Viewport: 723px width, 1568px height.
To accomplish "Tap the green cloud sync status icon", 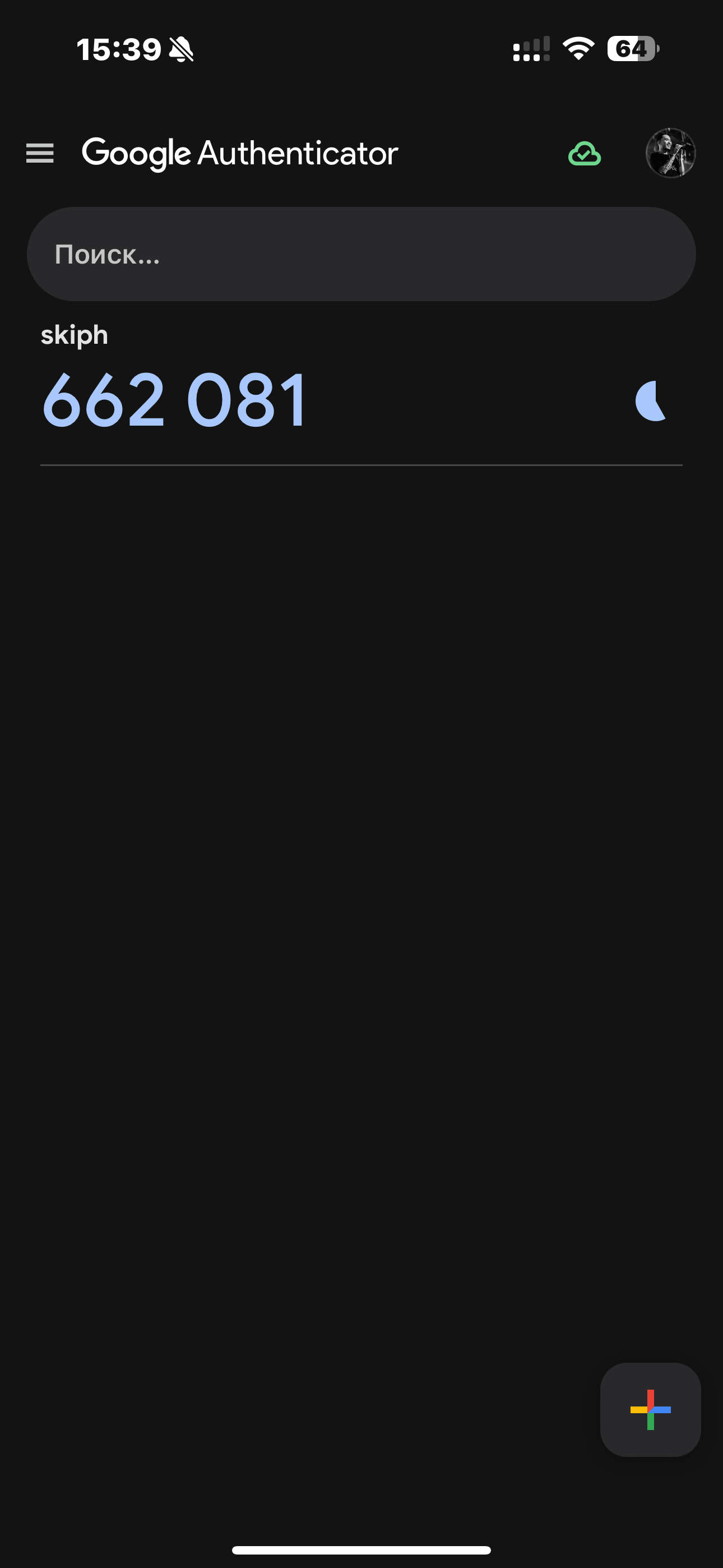I will (584, 154).
